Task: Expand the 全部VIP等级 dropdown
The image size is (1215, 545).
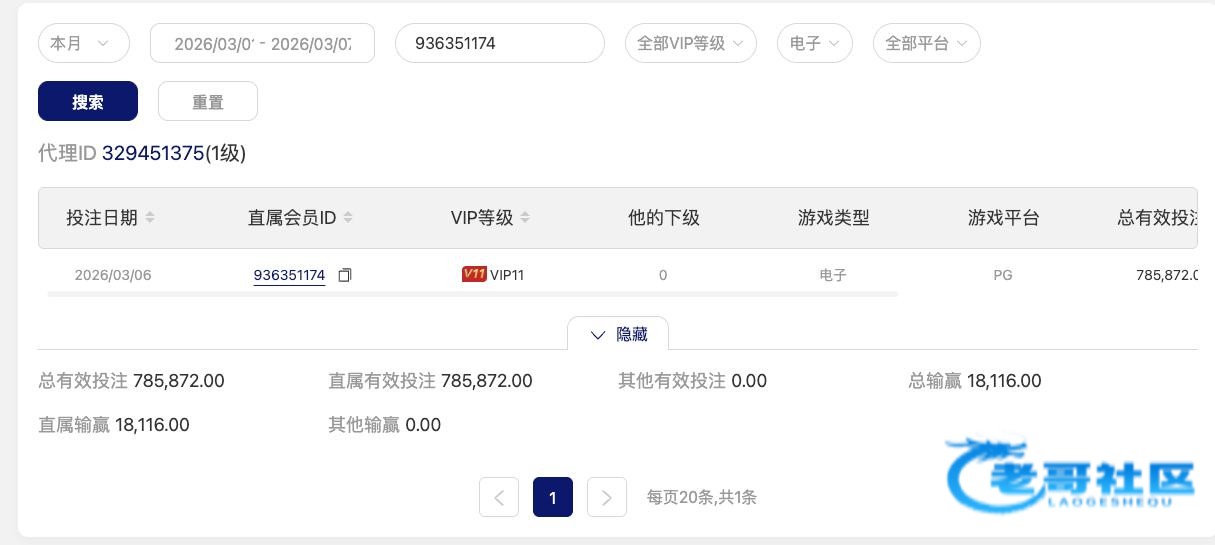Action: 690,43
